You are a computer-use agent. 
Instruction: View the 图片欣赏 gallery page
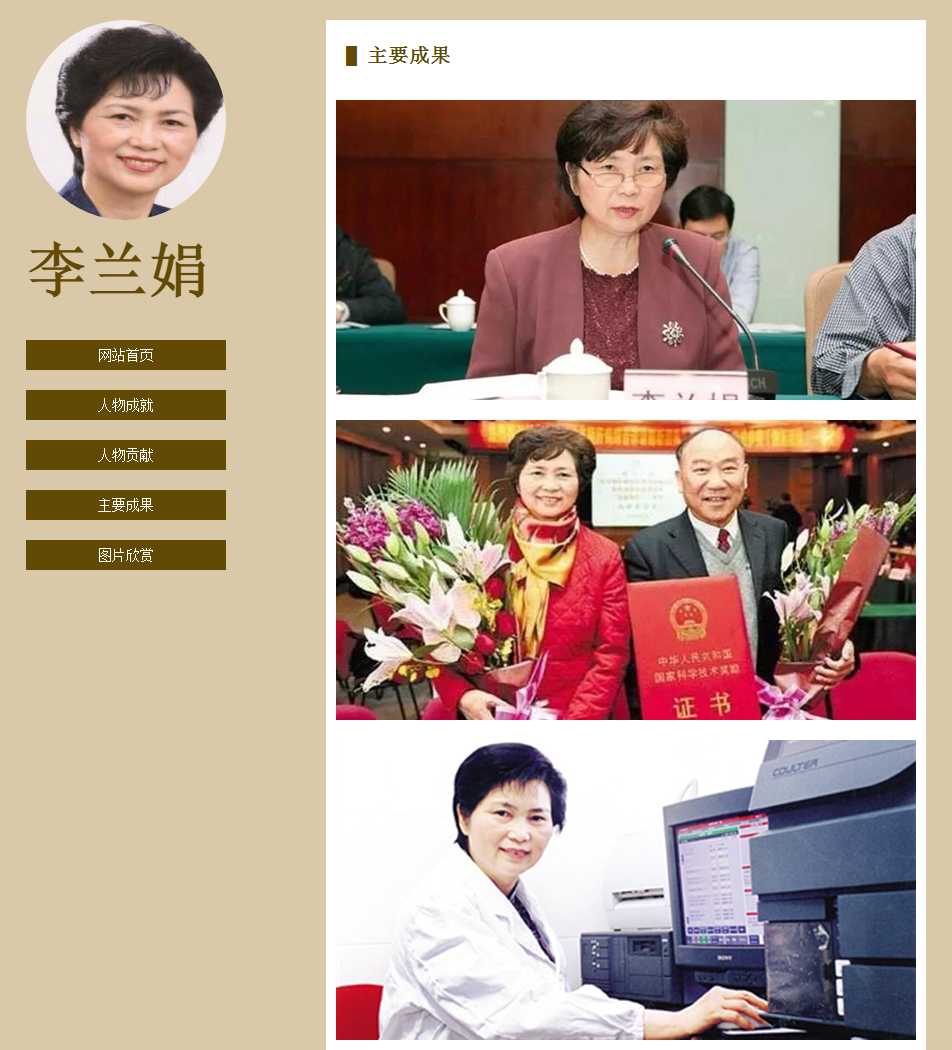(126, 555)
